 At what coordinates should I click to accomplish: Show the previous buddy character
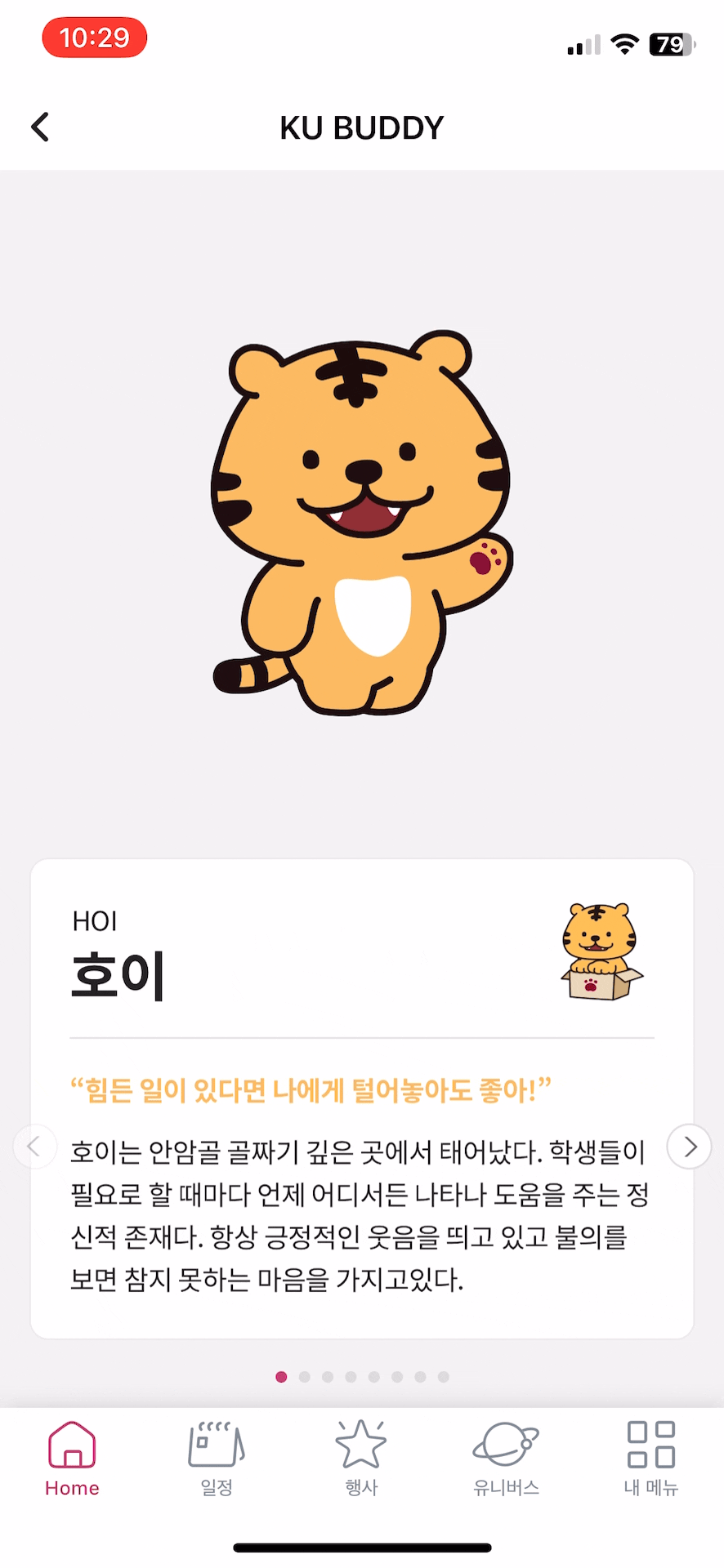pos(34,1147)
